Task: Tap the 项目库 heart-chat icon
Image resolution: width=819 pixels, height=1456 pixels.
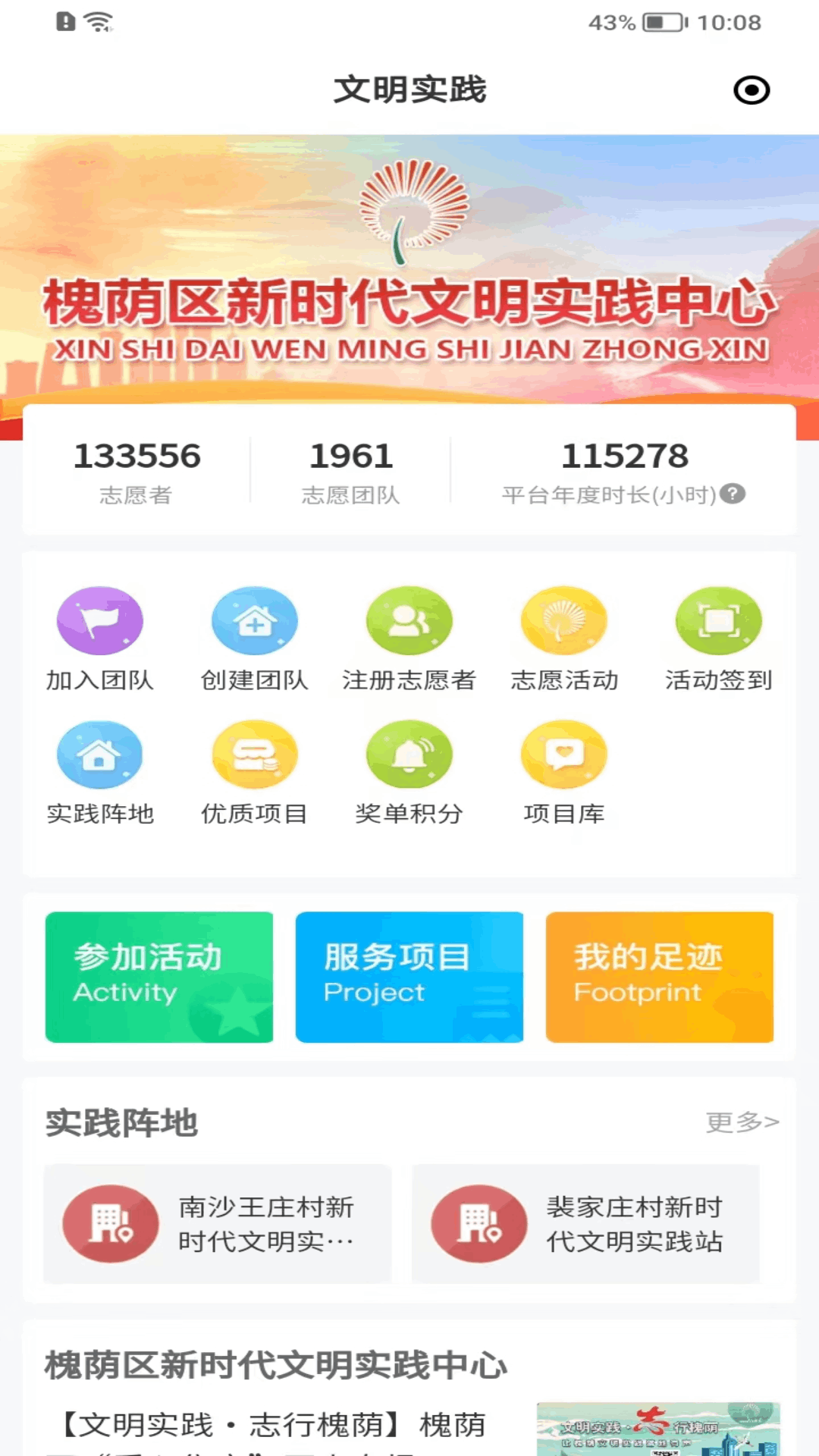Action: pos(564,755)
